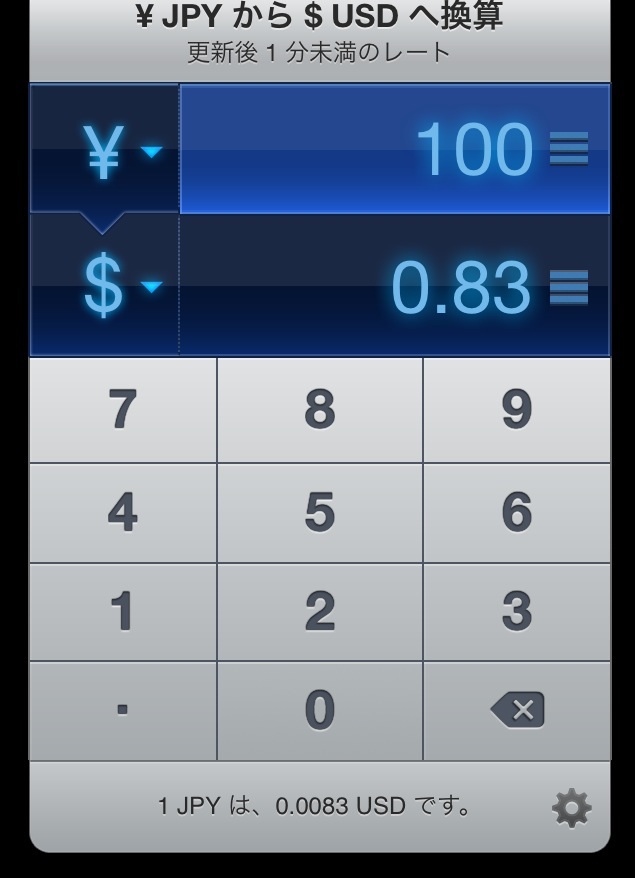Open the menu lines beside 0.83
This screenshot has width=635, height=878.
569,287
